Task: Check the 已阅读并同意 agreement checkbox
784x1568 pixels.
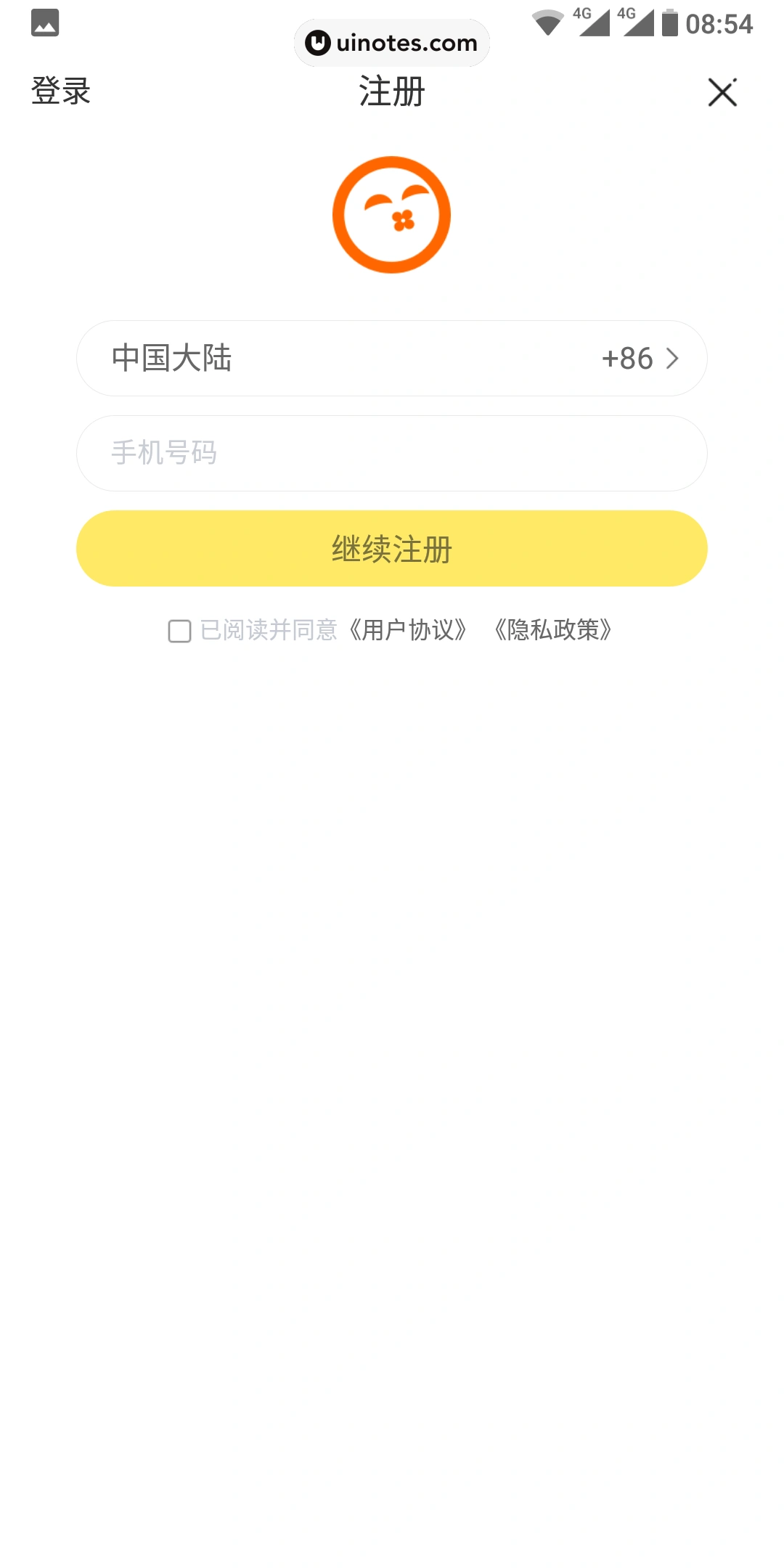Action: [179, 631]
